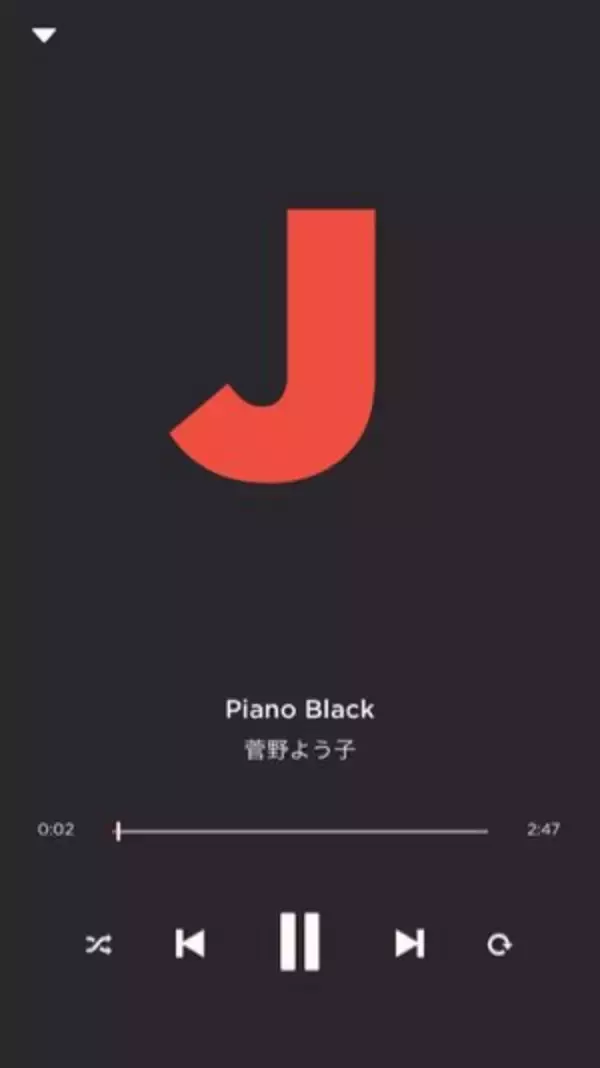This screenshot has height=1068, width=600.
Task: Skip to the previous track
Action: tap(190, 943)
